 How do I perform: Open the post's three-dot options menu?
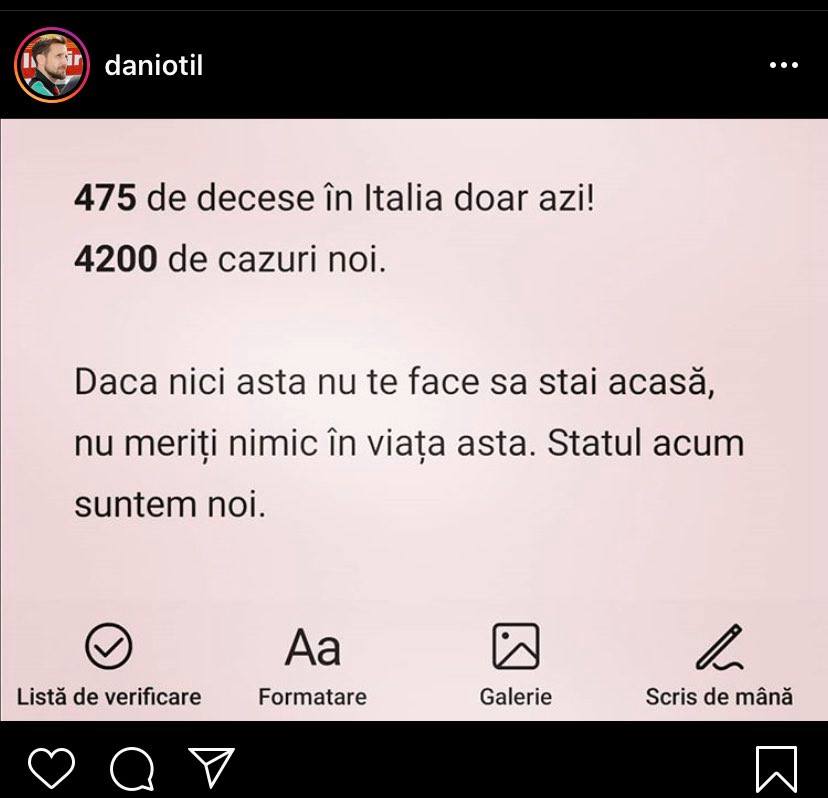[783, 65]
